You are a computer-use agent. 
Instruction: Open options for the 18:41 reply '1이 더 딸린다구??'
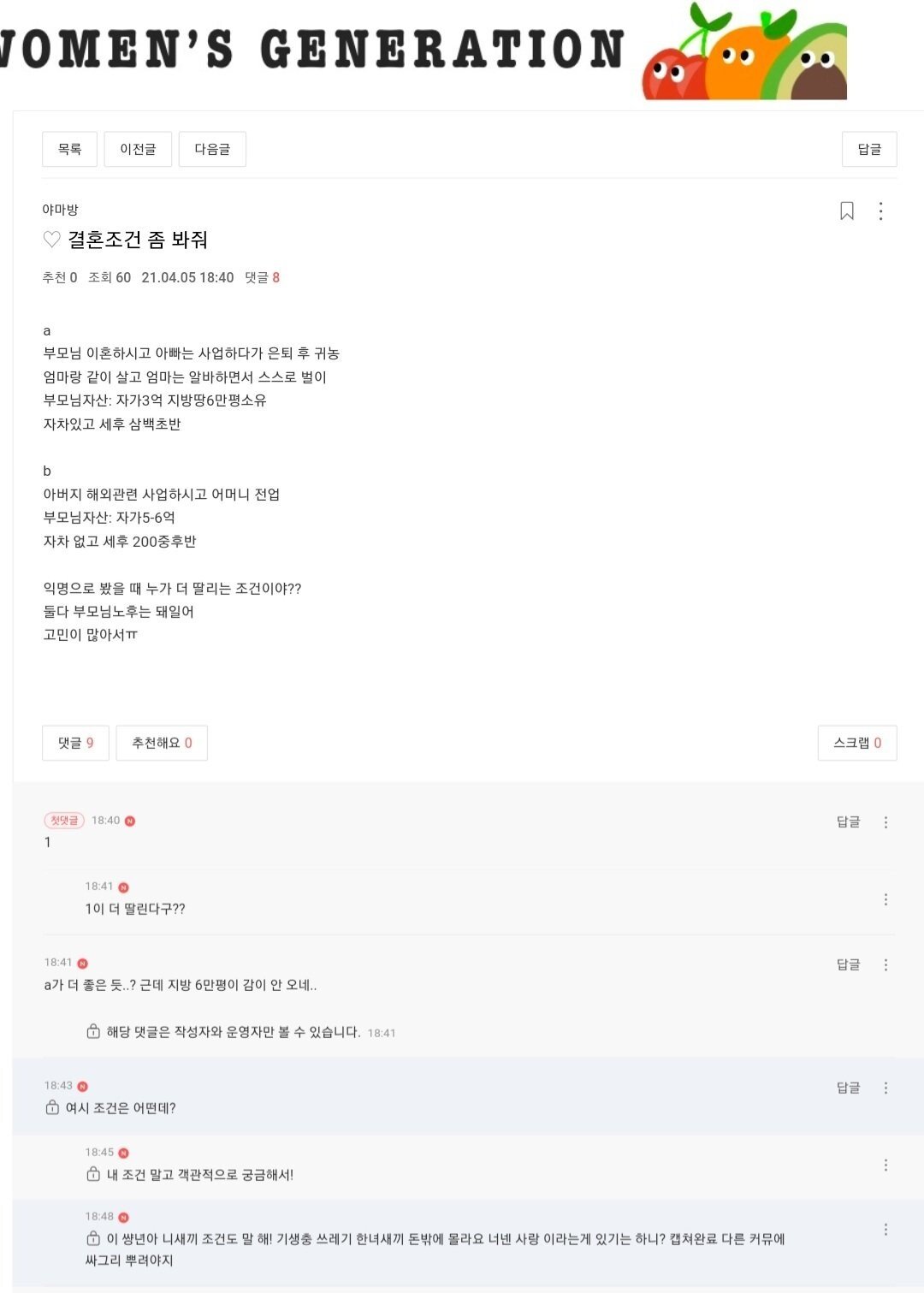pyautogui.click(x=885, y=899)
